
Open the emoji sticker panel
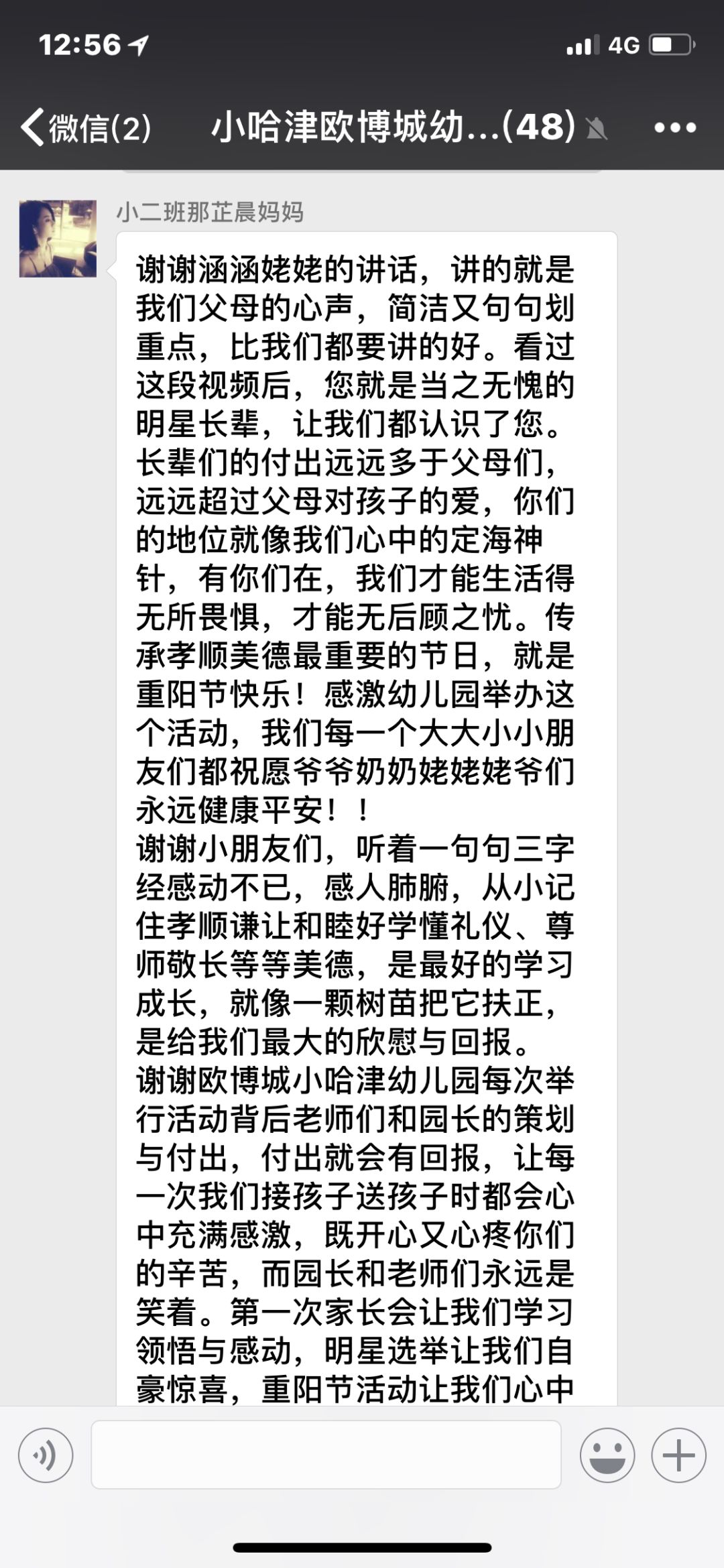pos(607,1455)
